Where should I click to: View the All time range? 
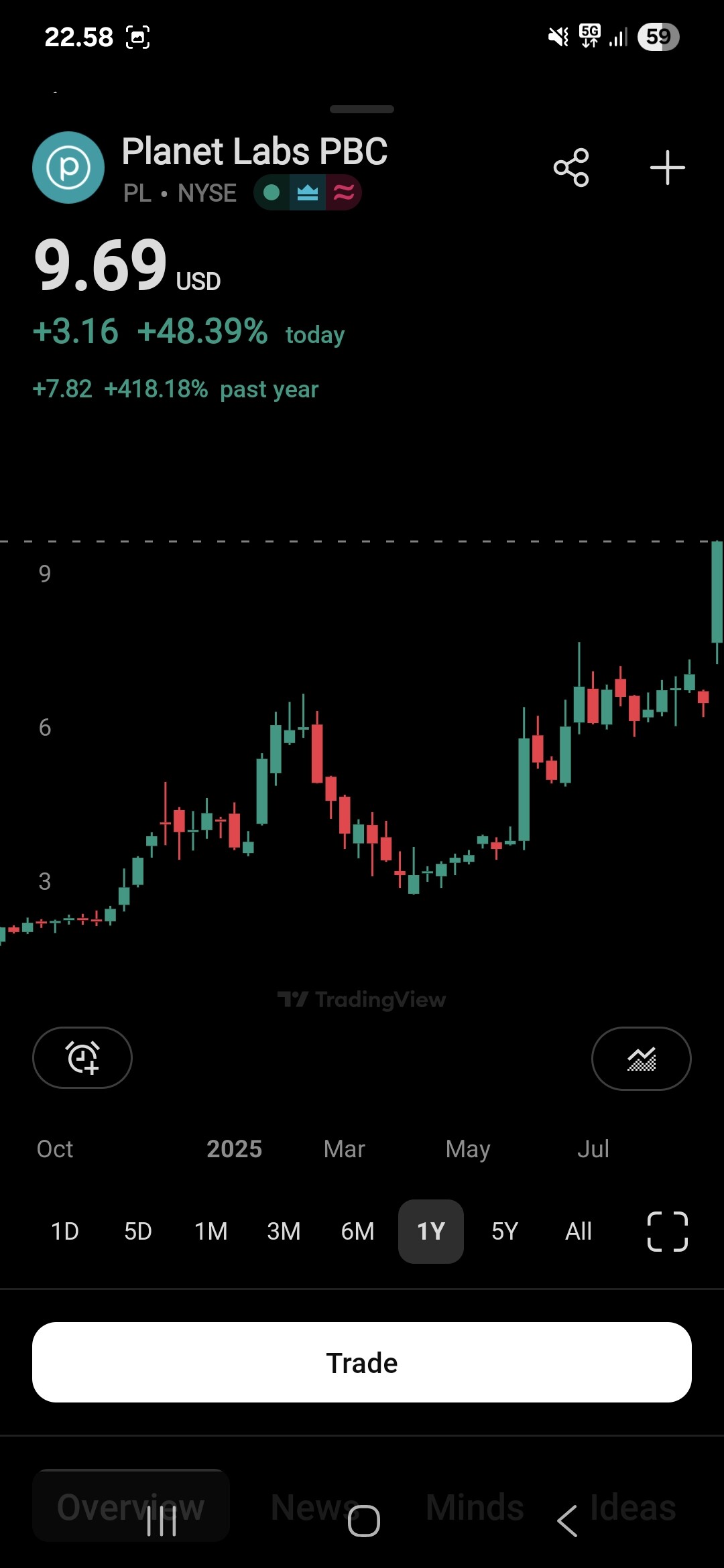pyautogui.click(x=578, y=1231)
